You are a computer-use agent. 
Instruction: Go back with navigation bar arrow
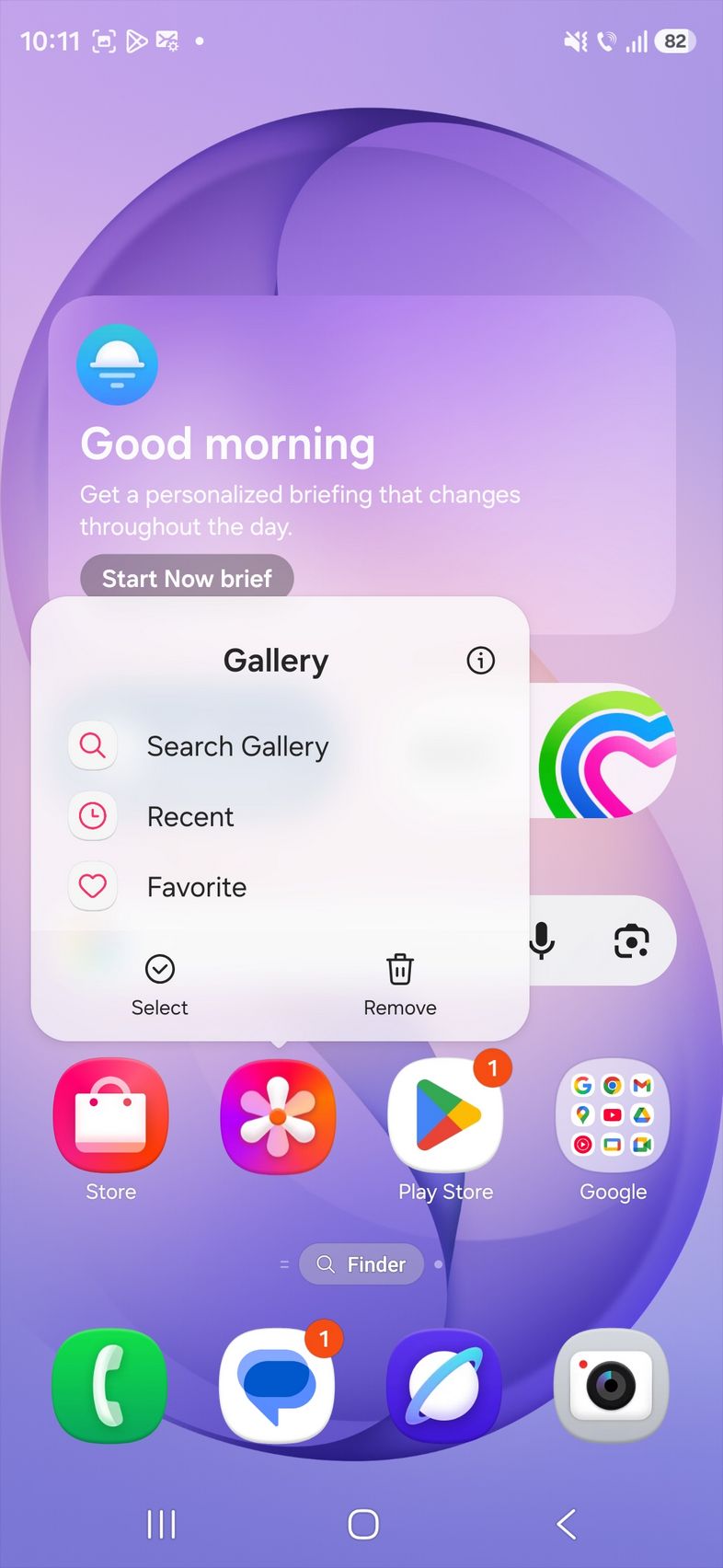coord(566,1524)
